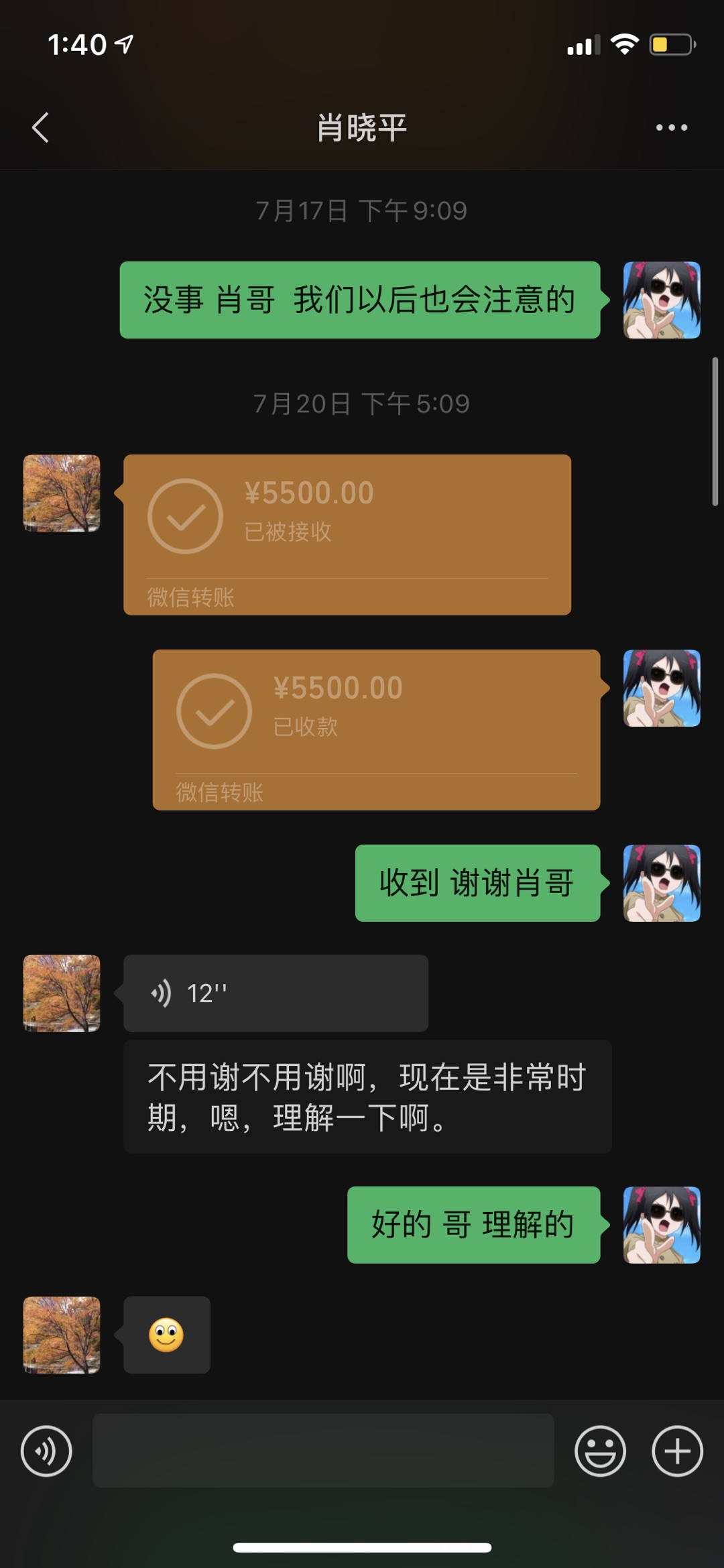Play the 12-second voice message

point(276,993)
